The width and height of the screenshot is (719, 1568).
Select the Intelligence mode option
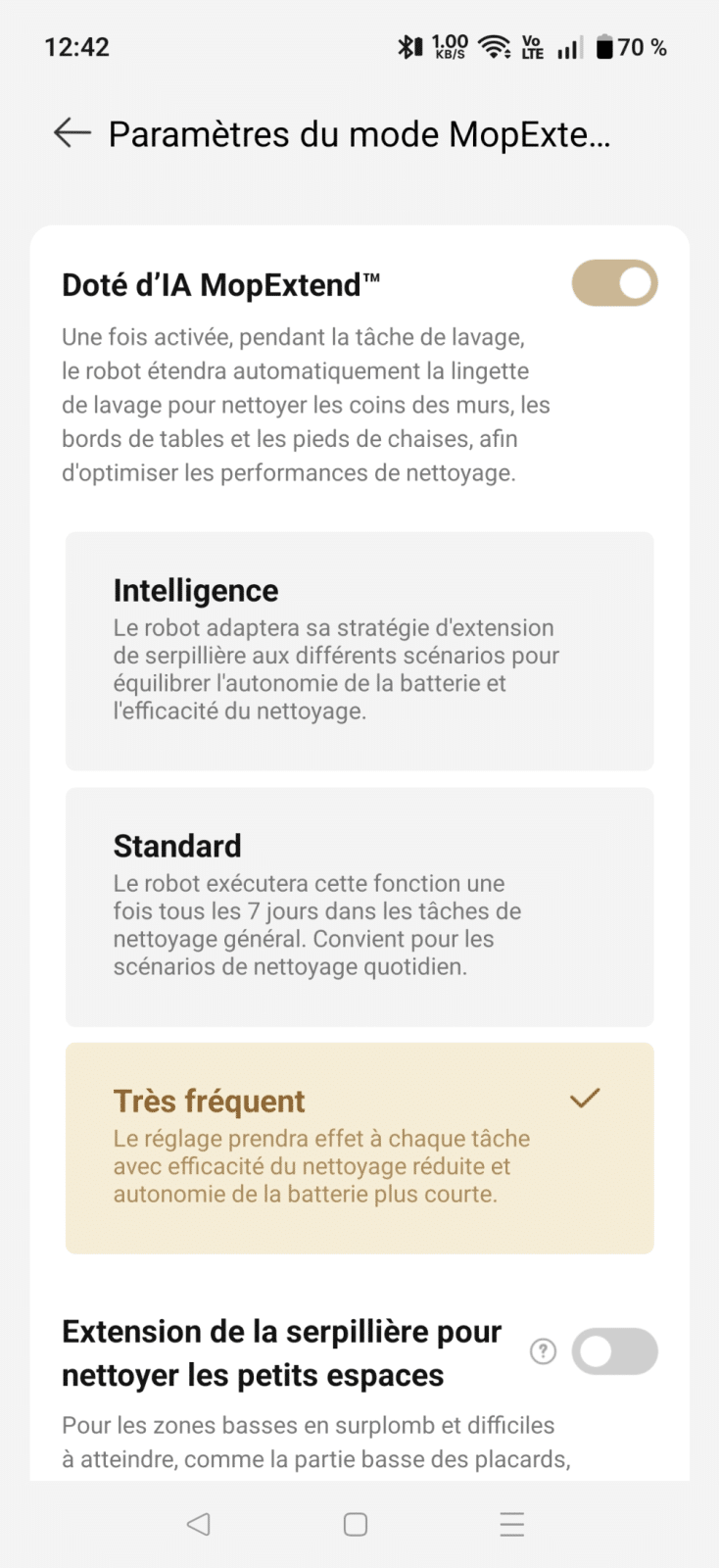(359, 651)
